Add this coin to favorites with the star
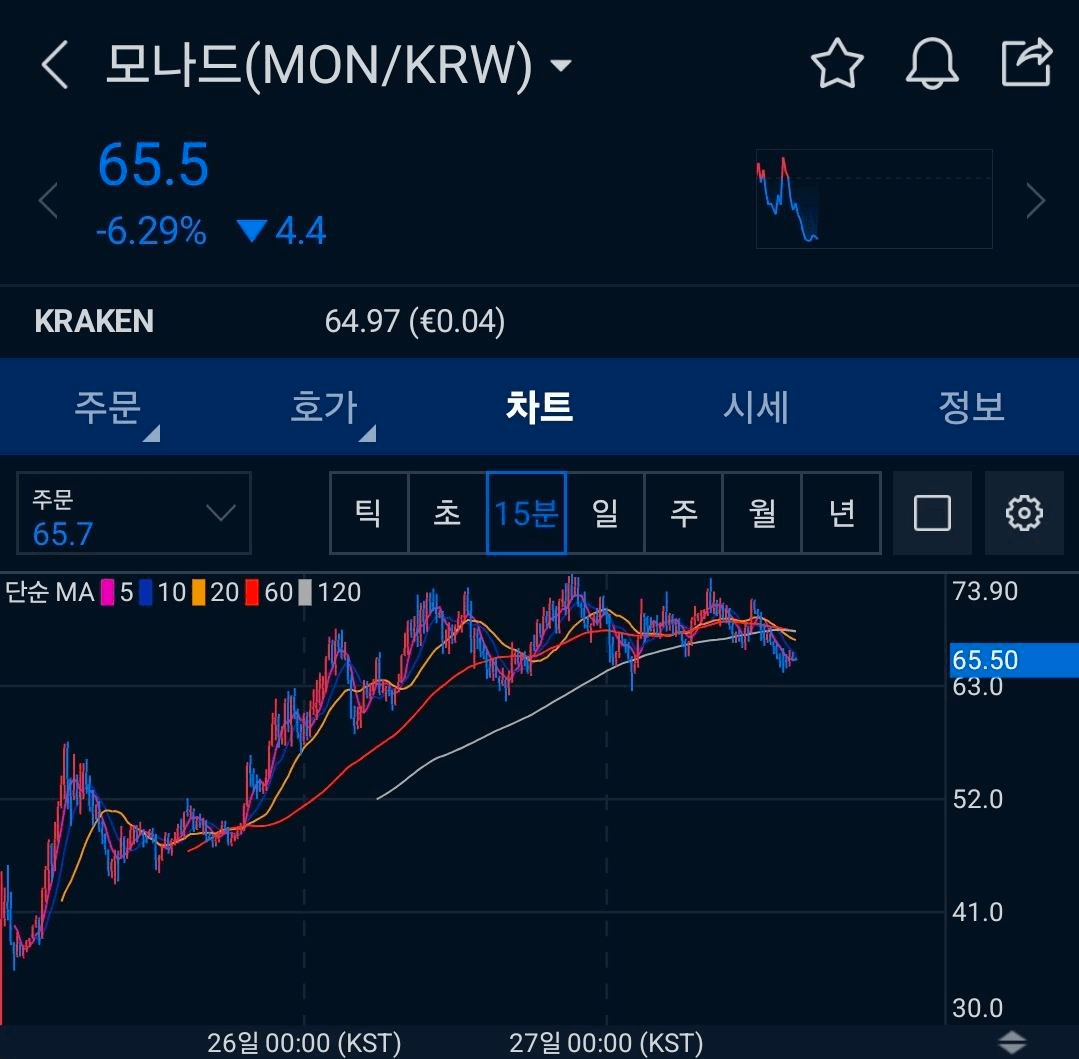1079x1059 pixels. pos(836,65)
